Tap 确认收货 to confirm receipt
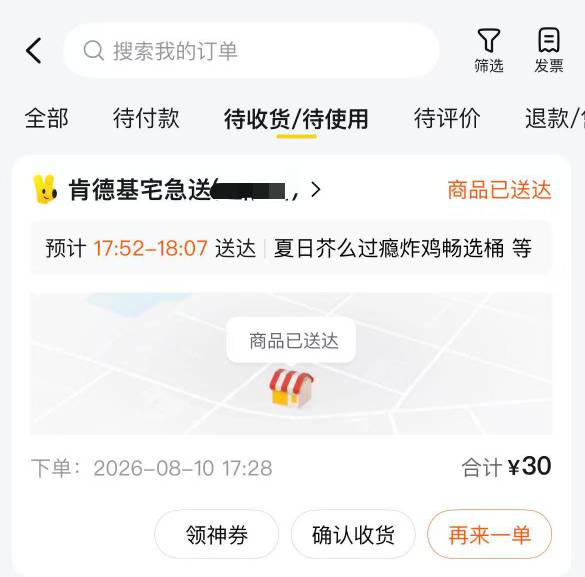Screen dimensions: 585x577 [x=353, y=534]
